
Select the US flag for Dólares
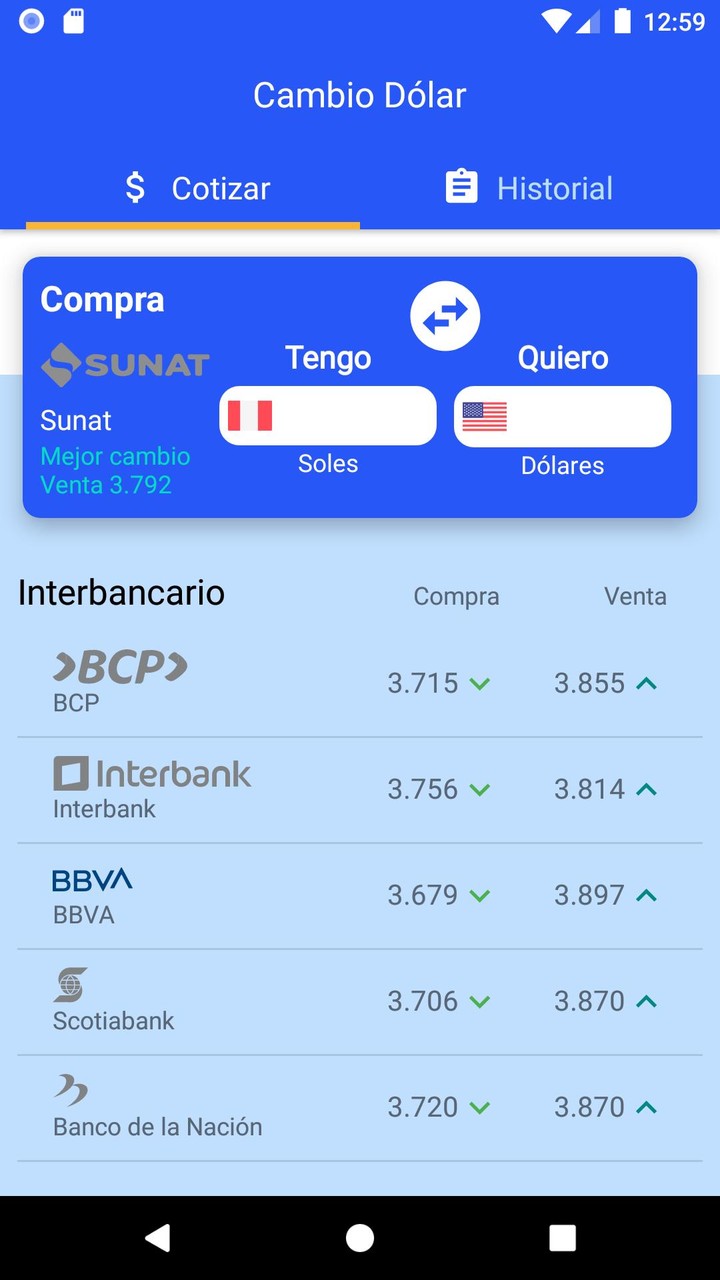pos(487,416)
